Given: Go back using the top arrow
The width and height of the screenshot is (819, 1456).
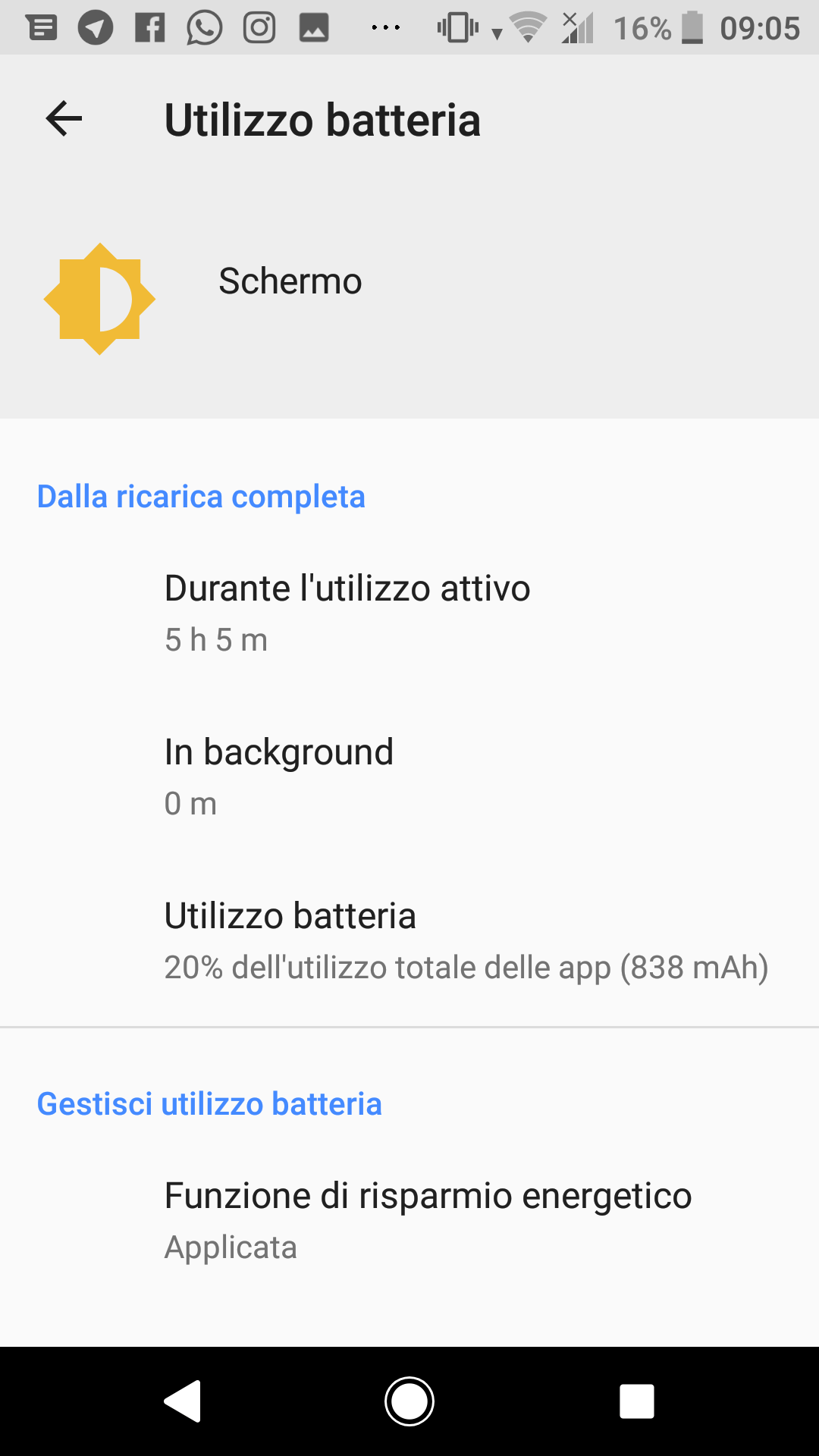Looking at the screenshot, I should pyautogui.click(x=64, y=119).
